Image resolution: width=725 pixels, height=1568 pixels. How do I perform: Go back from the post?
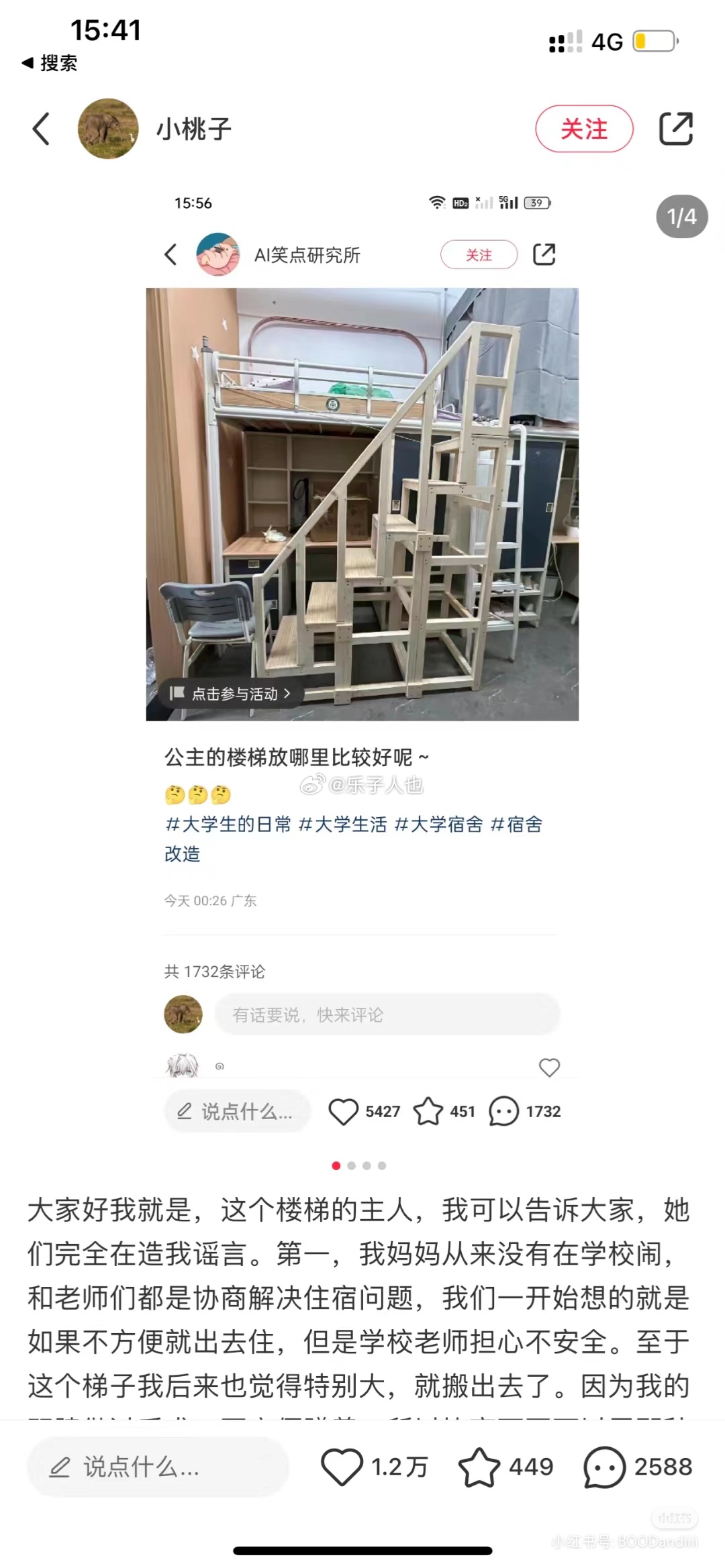pyautogui.click(x=42, y=129)
